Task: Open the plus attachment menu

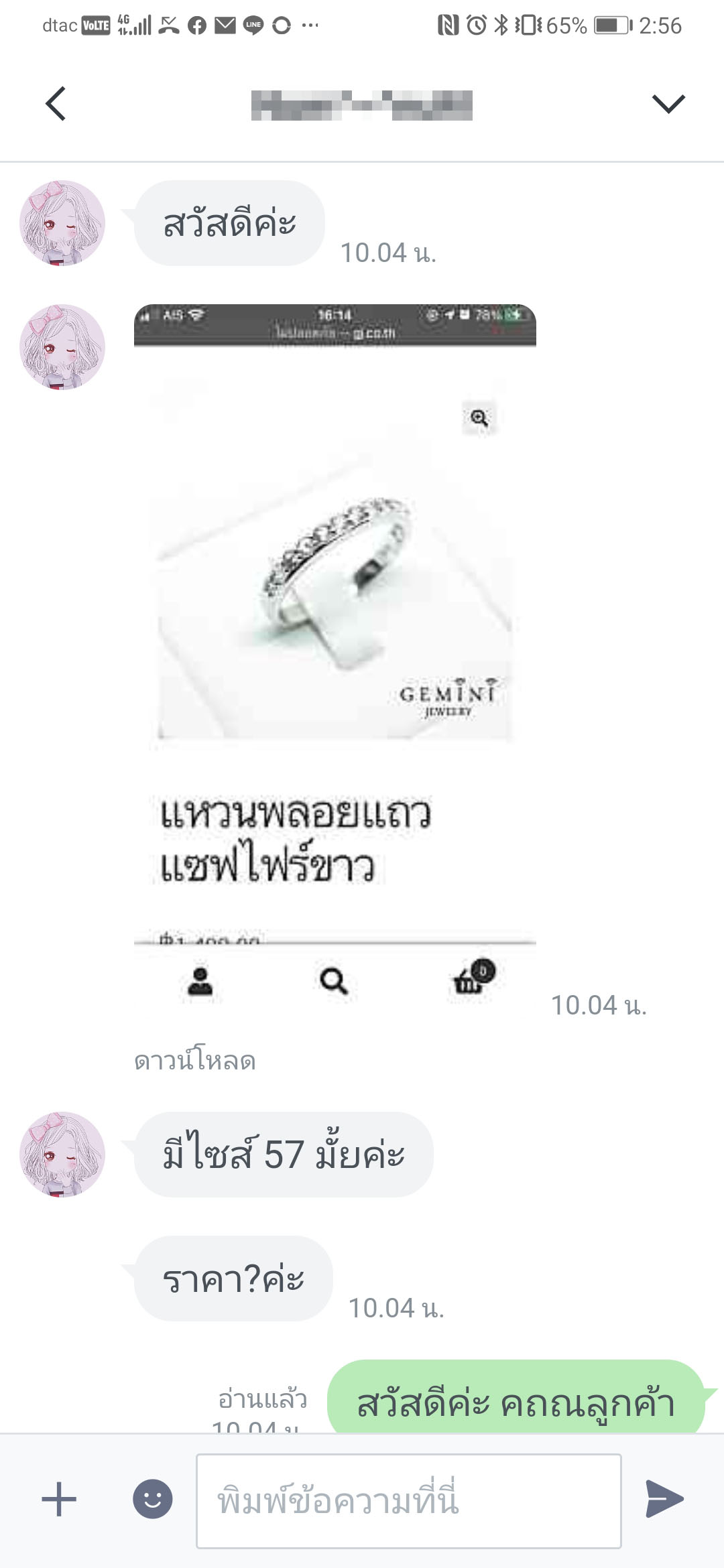Action: pyautogui.click(x=59, y=1500)
